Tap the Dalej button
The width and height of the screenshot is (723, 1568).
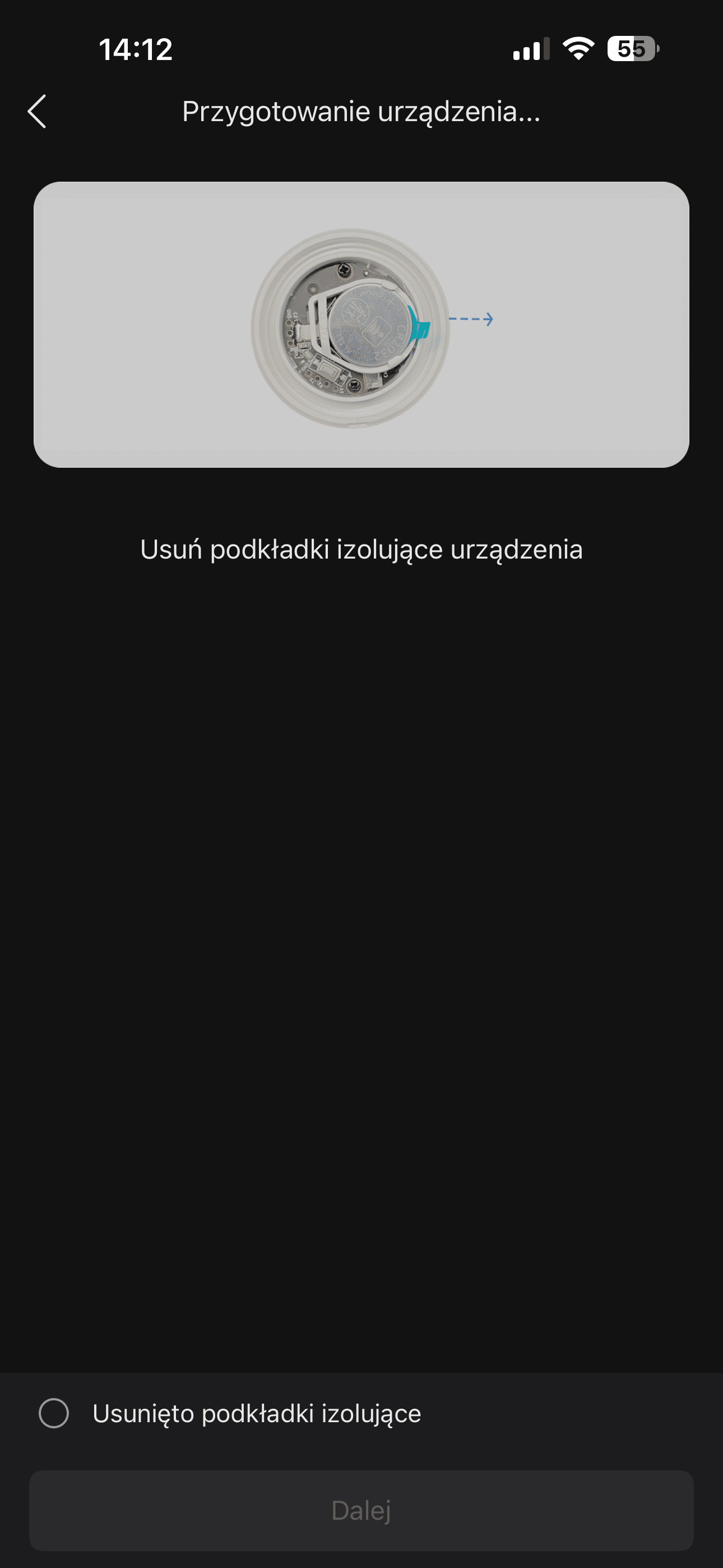(x=361, y=1510)
